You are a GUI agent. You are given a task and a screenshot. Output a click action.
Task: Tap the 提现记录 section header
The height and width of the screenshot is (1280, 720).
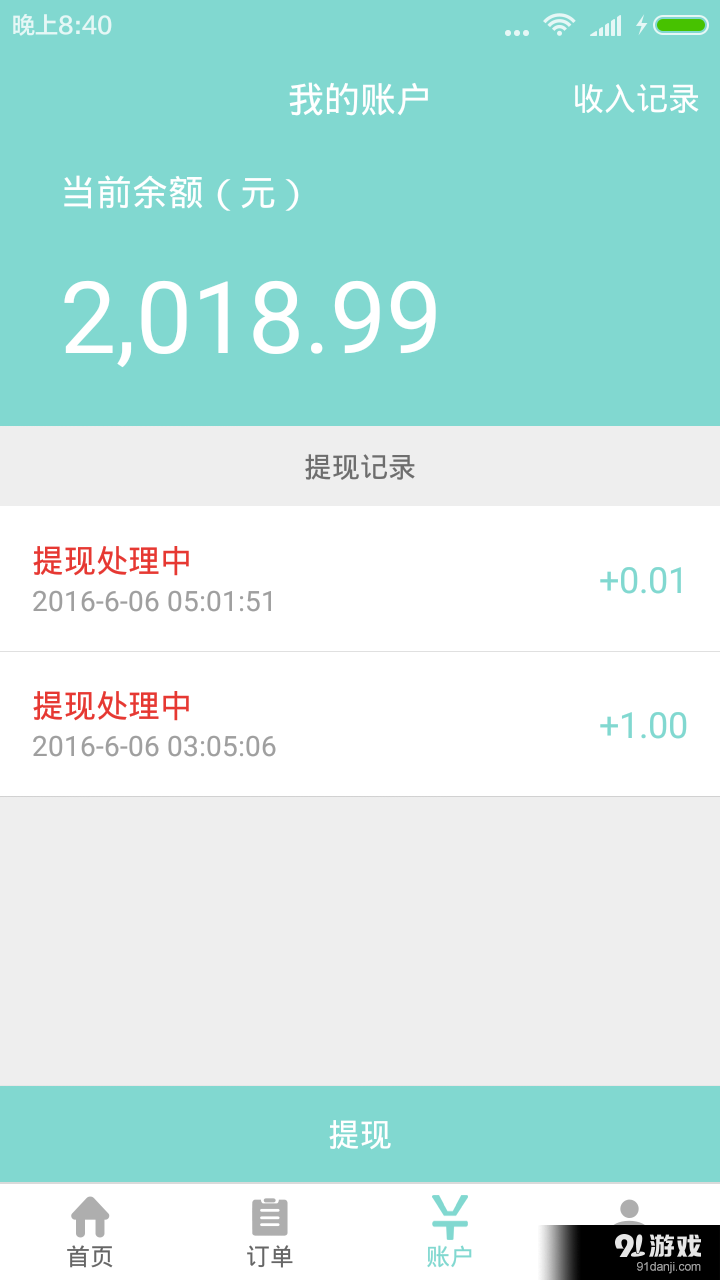click(x=360, y=466)
